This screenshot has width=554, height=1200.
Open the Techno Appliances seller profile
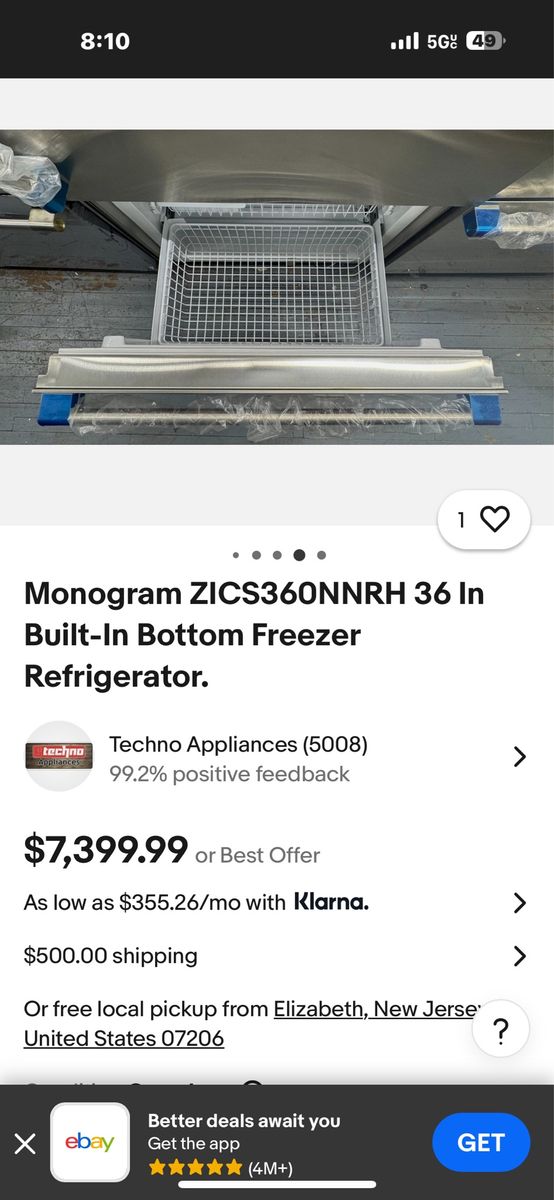tap(276, 757)
